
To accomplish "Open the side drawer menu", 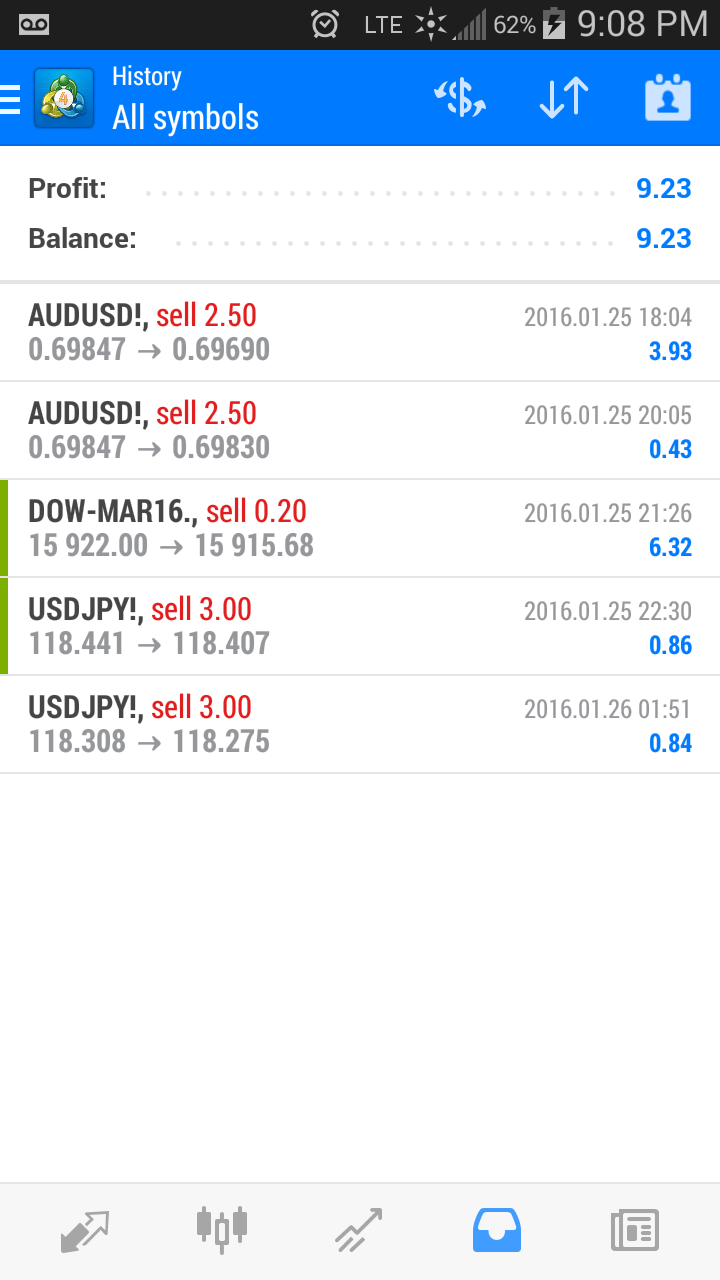I will (x=12, y=99).
